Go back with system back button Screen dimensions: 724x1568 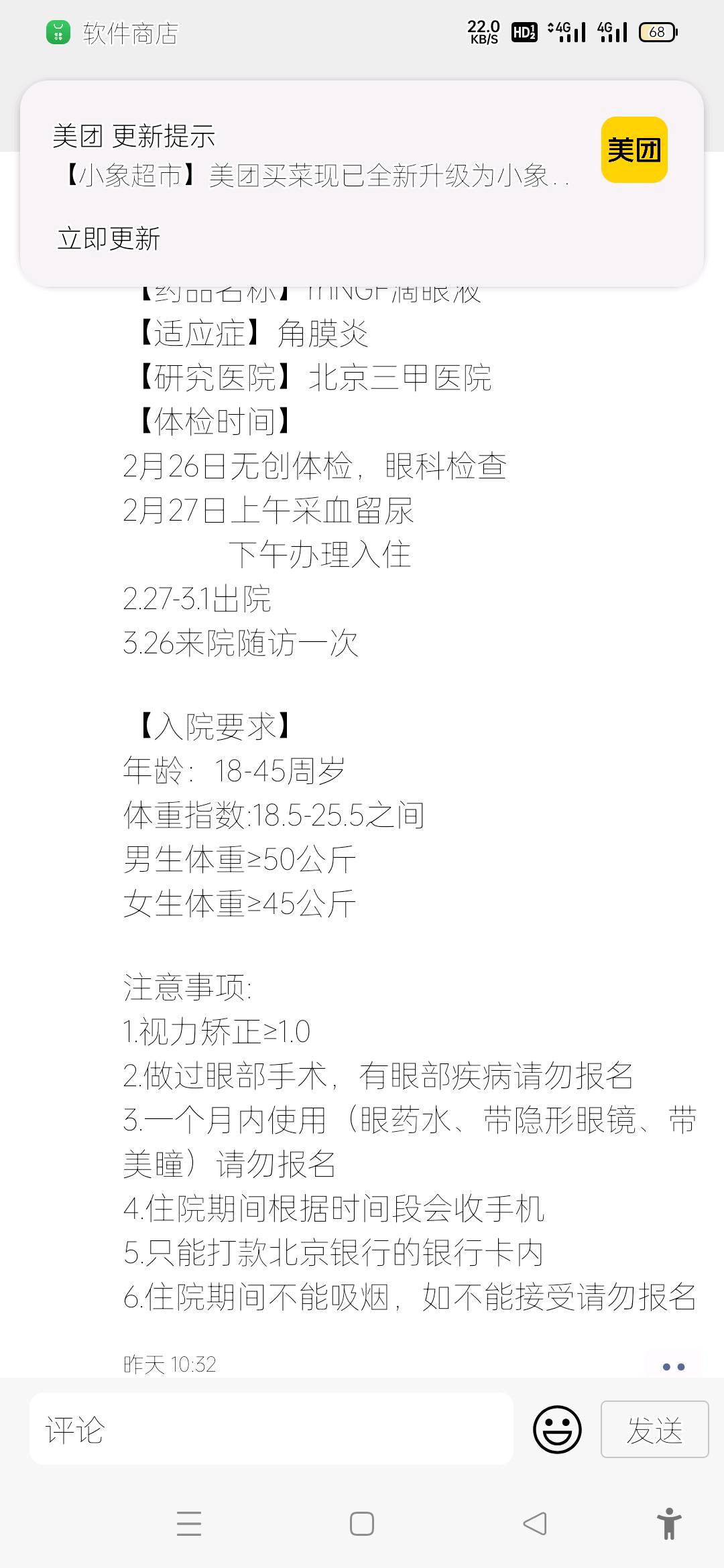pyautogui.click(x=535, y=1524)
